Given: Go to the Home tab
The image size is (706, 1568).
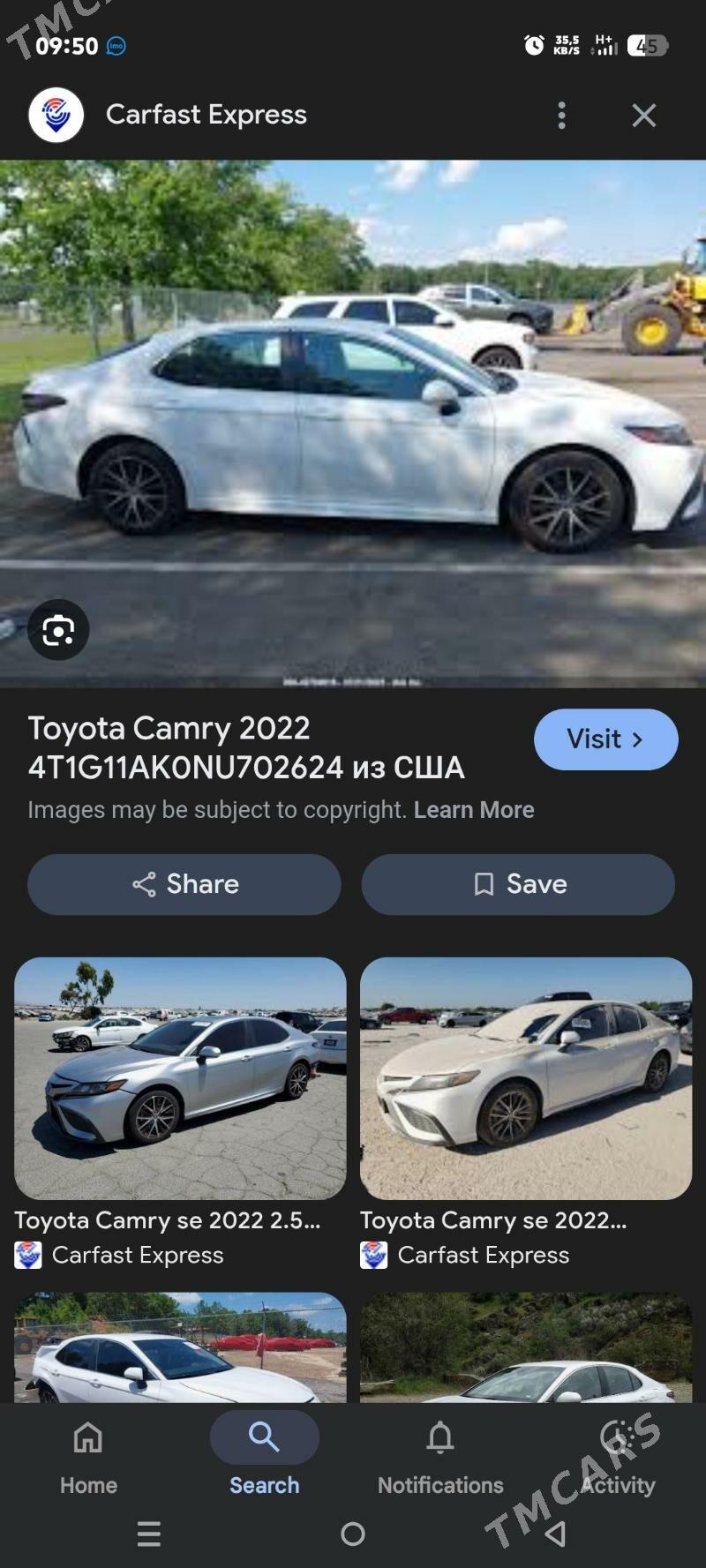Looking at the screenshot, I should click(x=88, y=1456).
